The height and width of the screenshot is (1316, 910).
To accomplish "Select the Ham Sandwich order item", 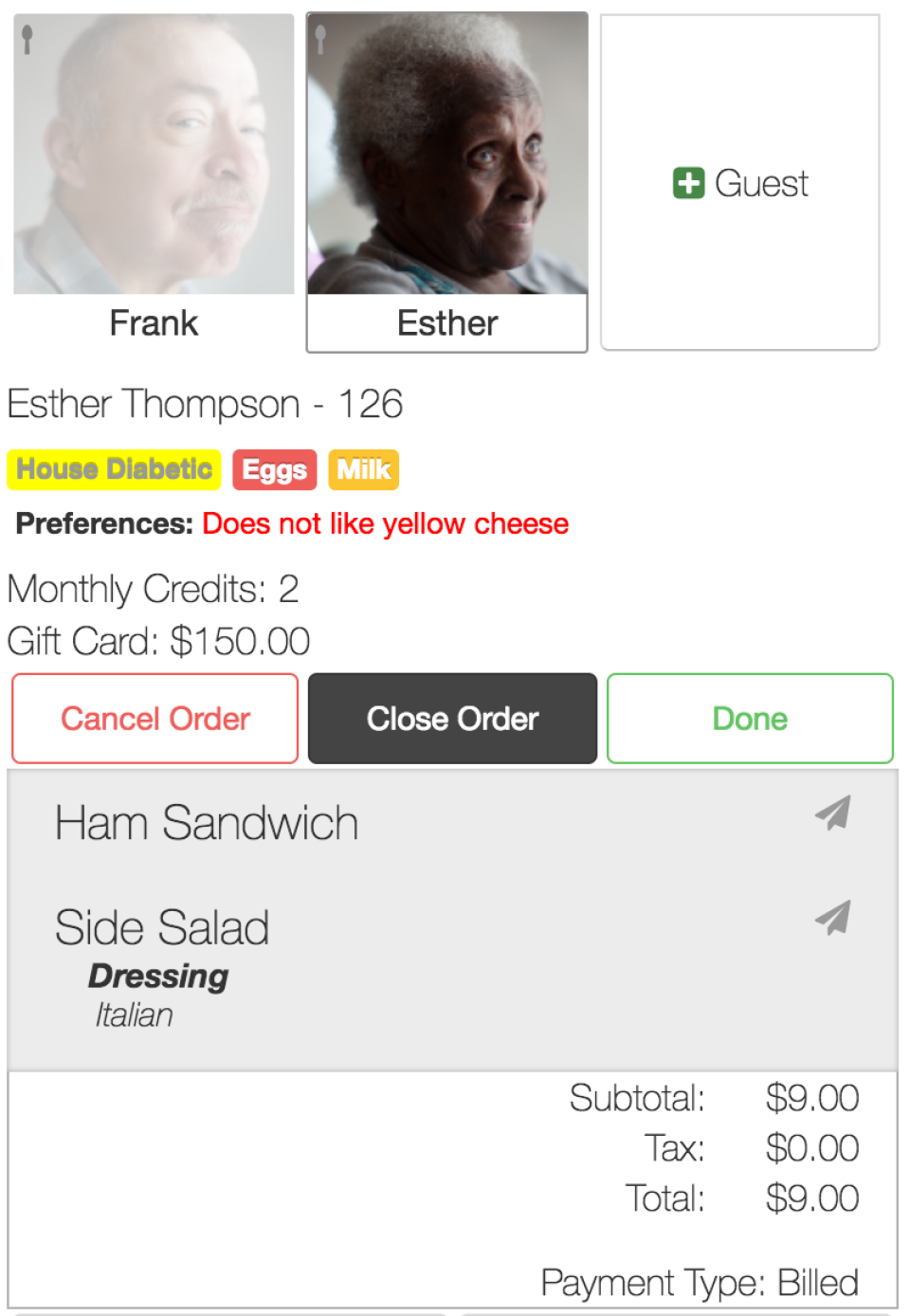I will point(207,823).
